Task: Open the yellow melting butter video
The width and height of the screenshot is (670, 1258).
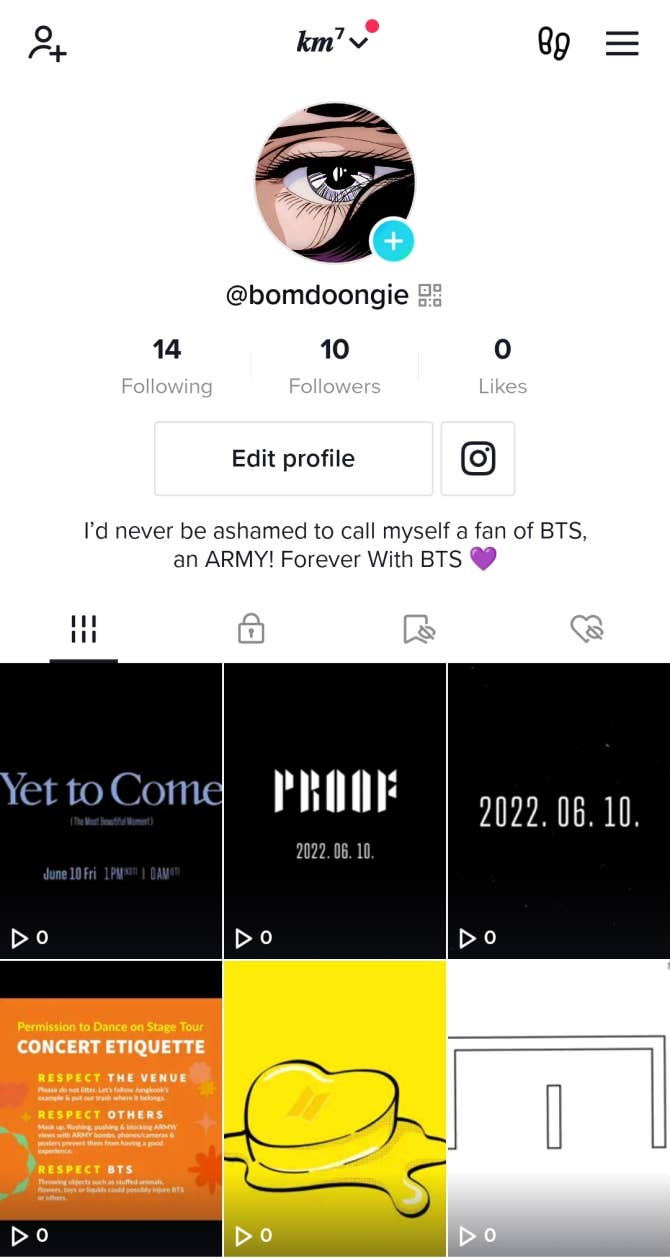Action: coord(334,1108)
